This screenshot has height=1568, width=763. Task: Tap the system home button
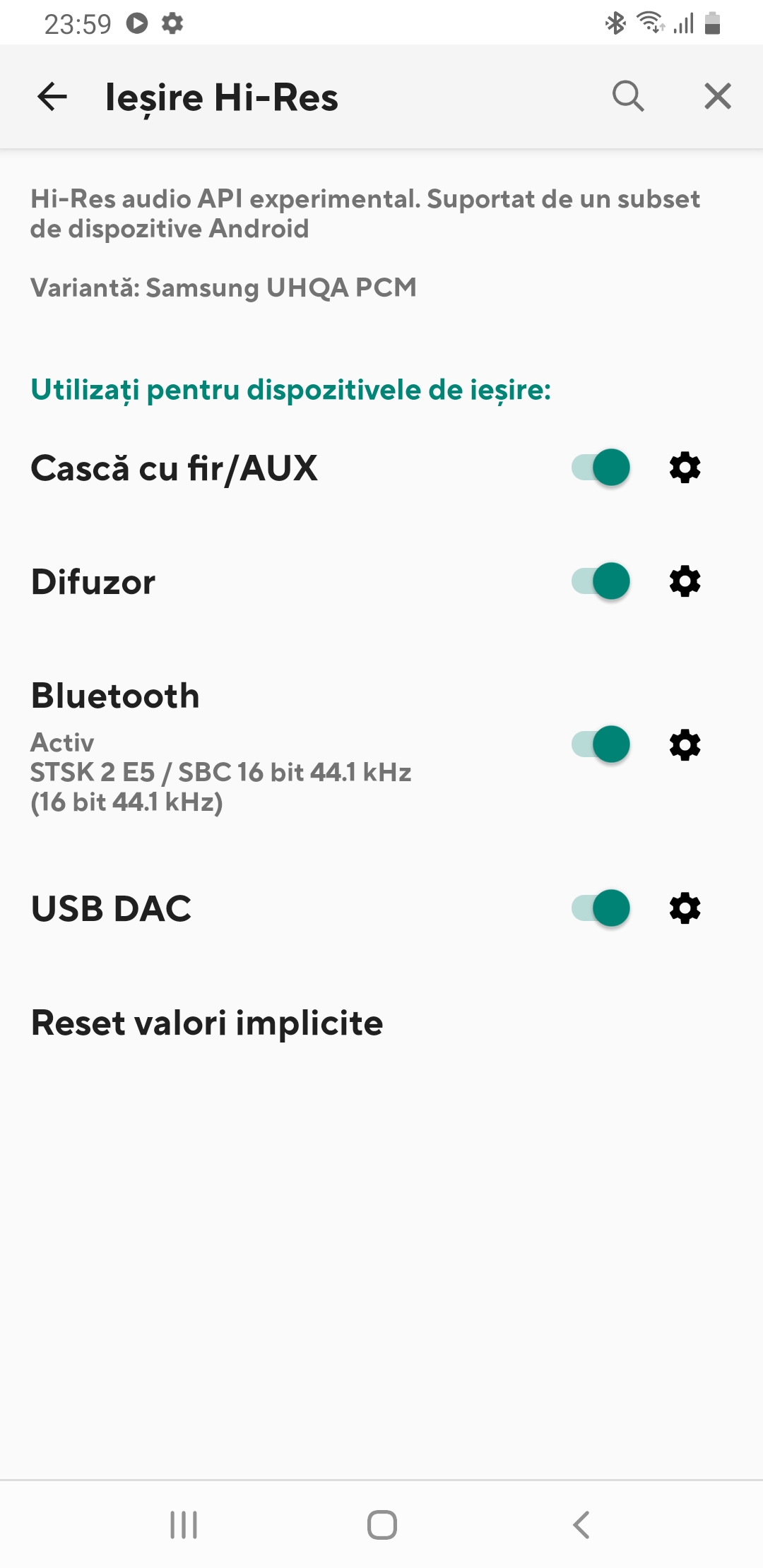381,1525
